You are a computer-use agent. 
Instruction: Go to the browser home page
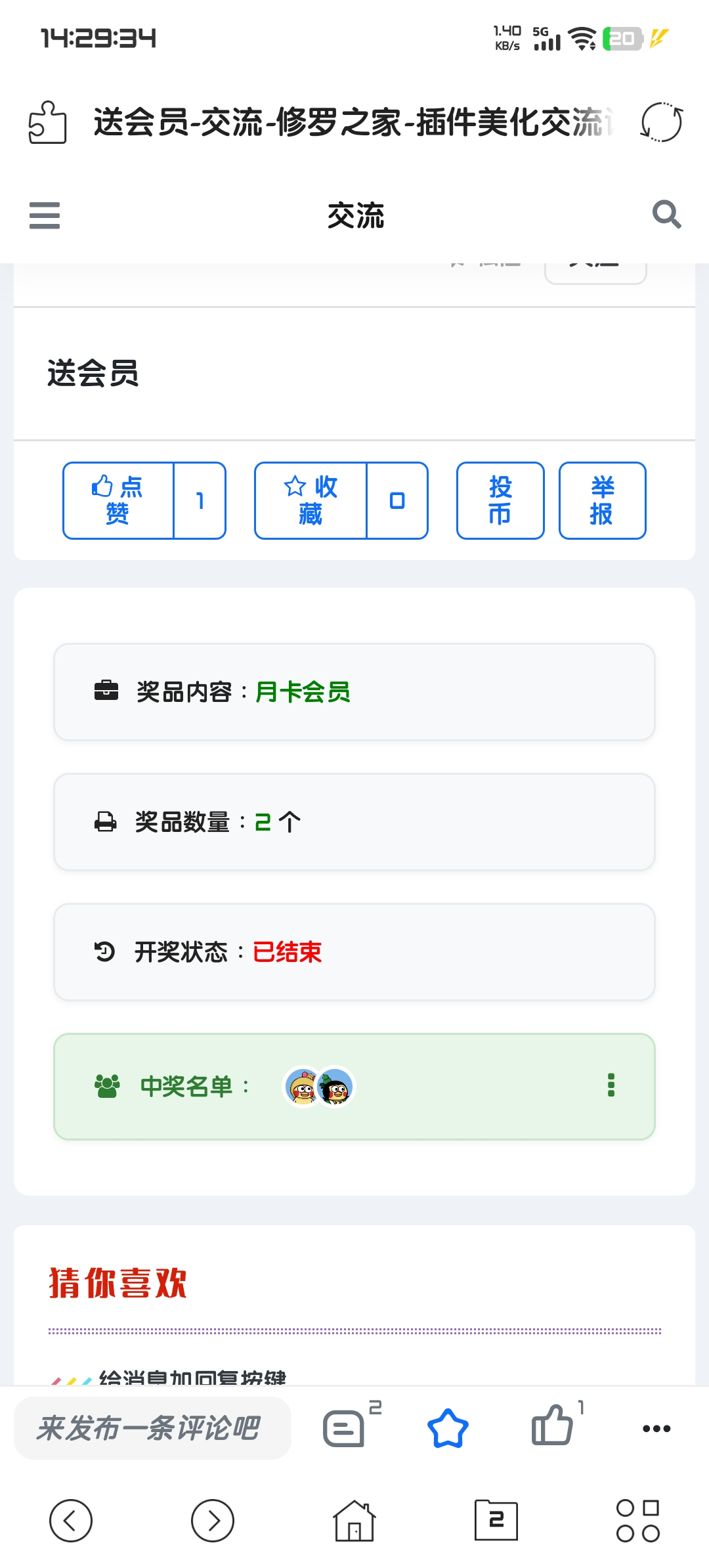(354, 1520)
